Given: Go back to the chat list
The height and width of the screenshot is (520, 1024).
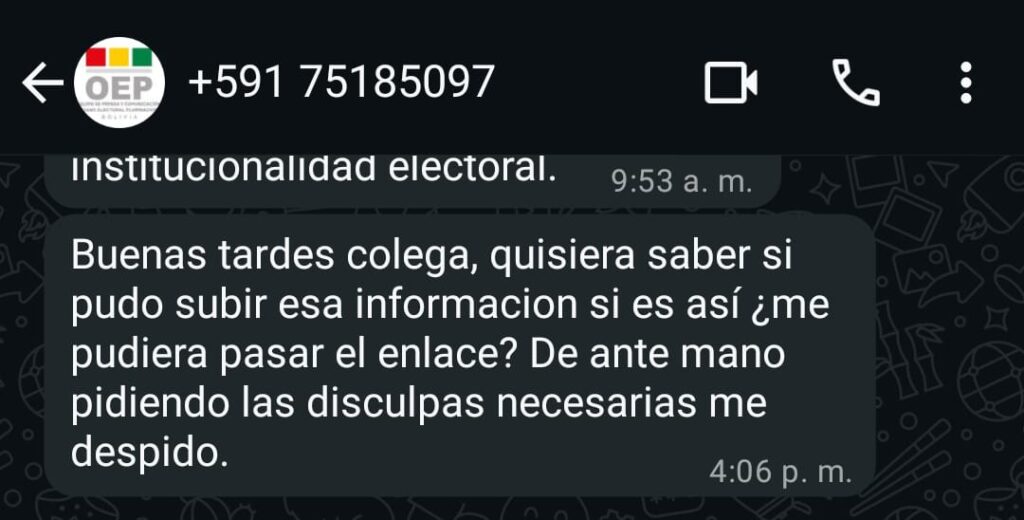Looking at the screenshot, I should (42, 83).
